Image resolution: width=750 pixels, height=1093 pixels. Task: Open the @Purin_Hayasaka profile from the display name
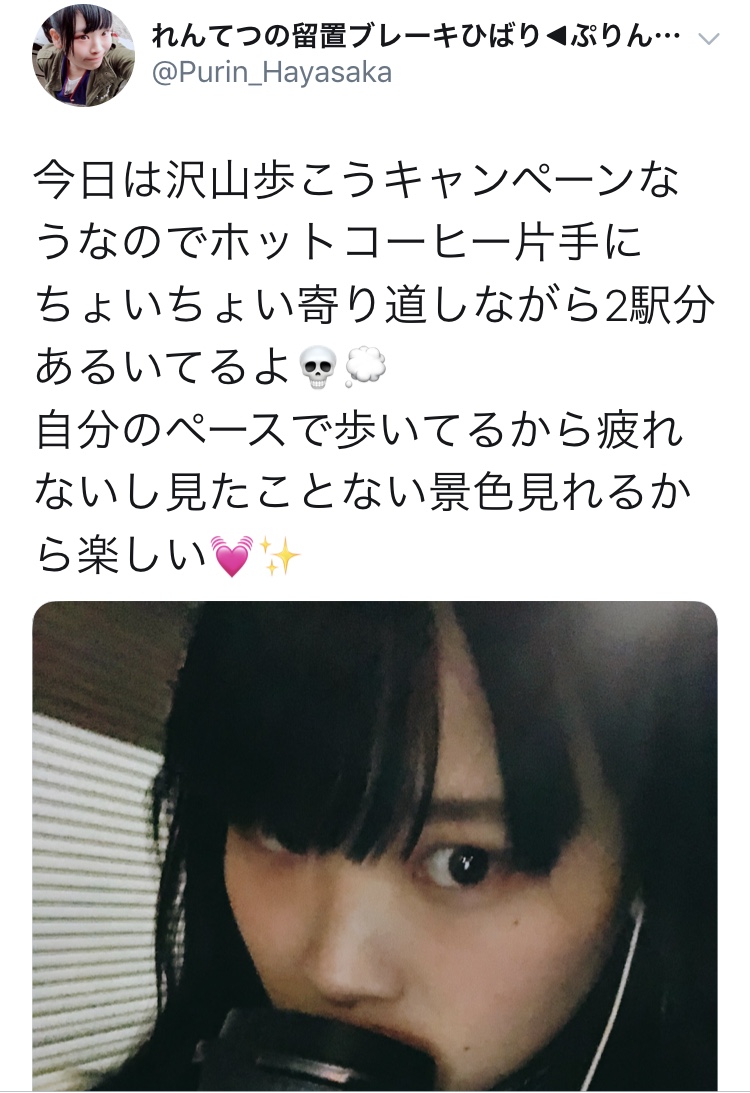coord(416,38)
